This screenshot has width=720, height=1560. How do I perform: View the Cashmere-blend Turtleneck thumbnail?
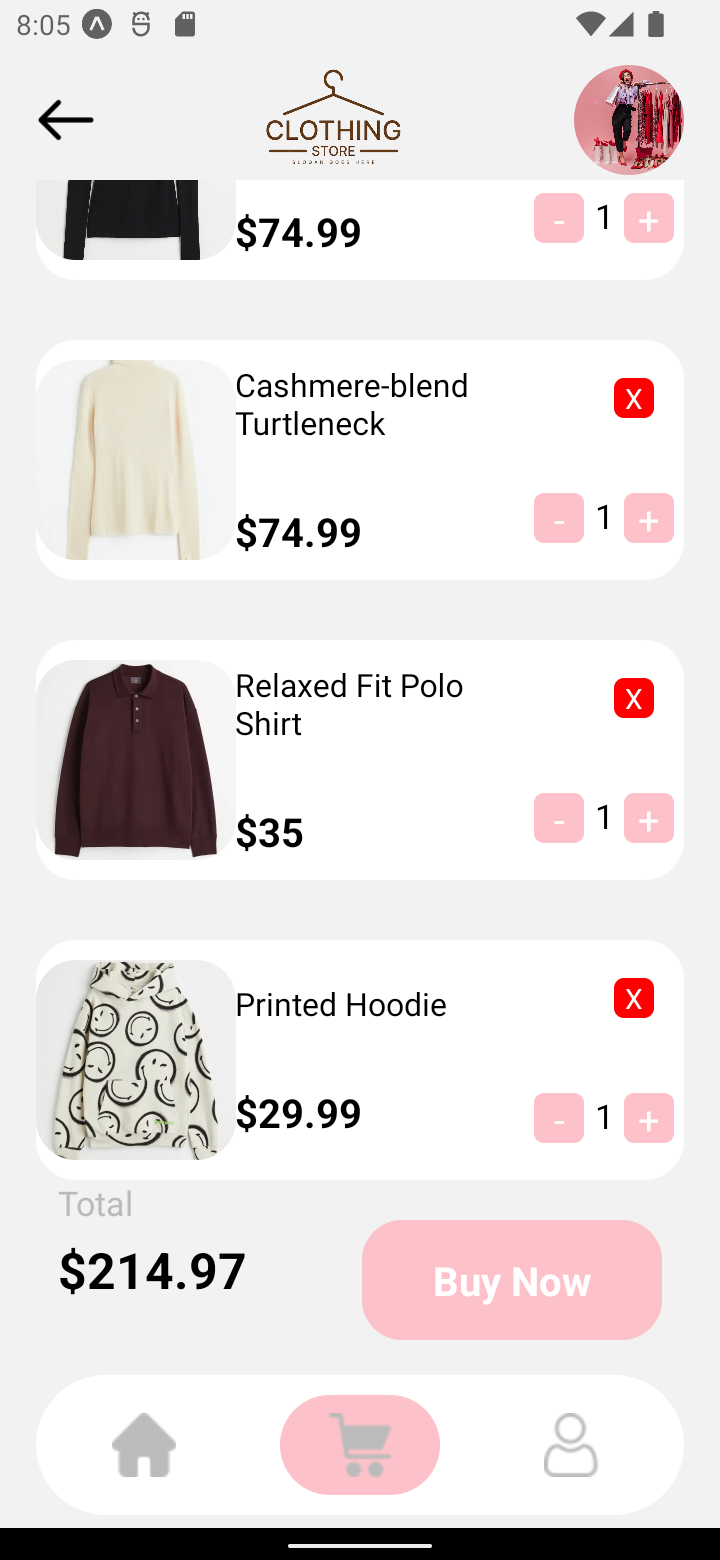tap(135, 459)
